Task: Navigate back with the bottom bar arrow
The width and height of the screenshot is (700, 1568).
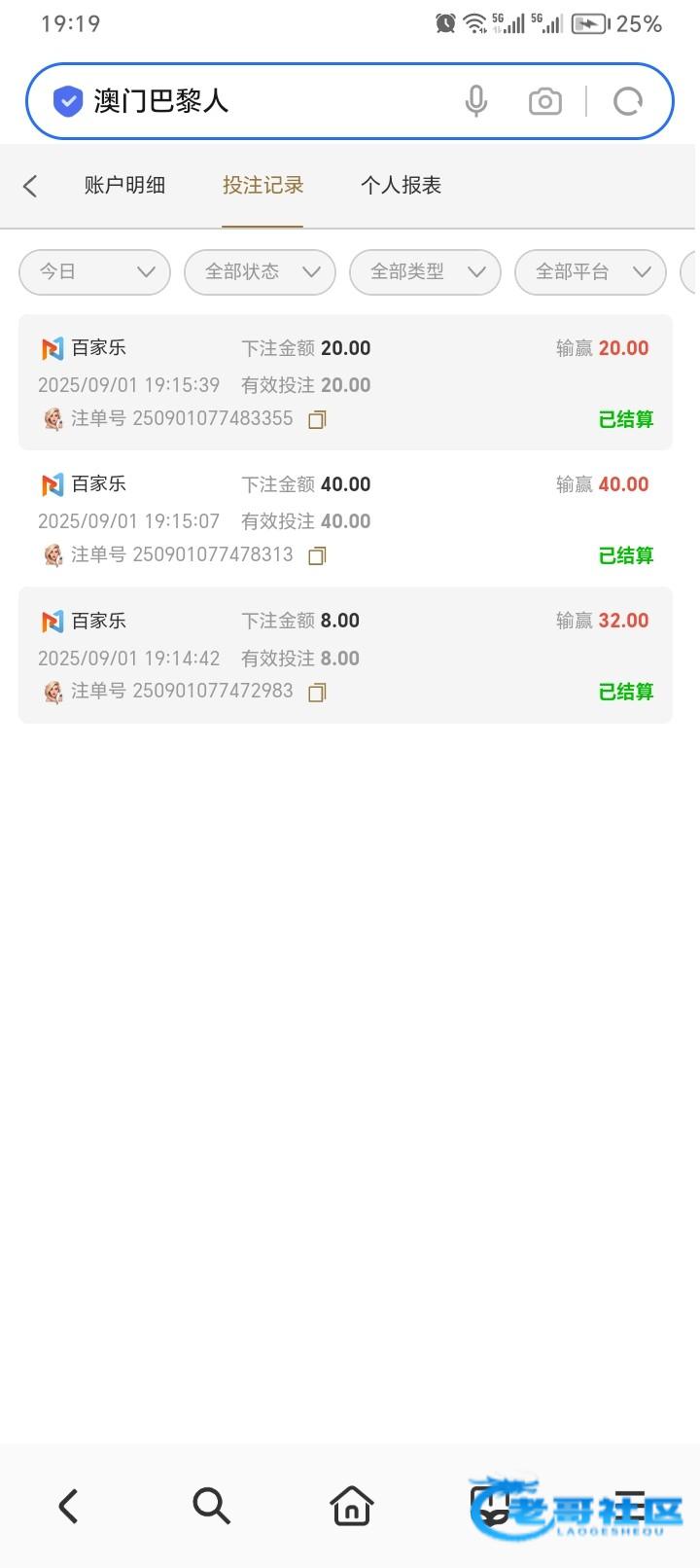Action: (68, 1506)
